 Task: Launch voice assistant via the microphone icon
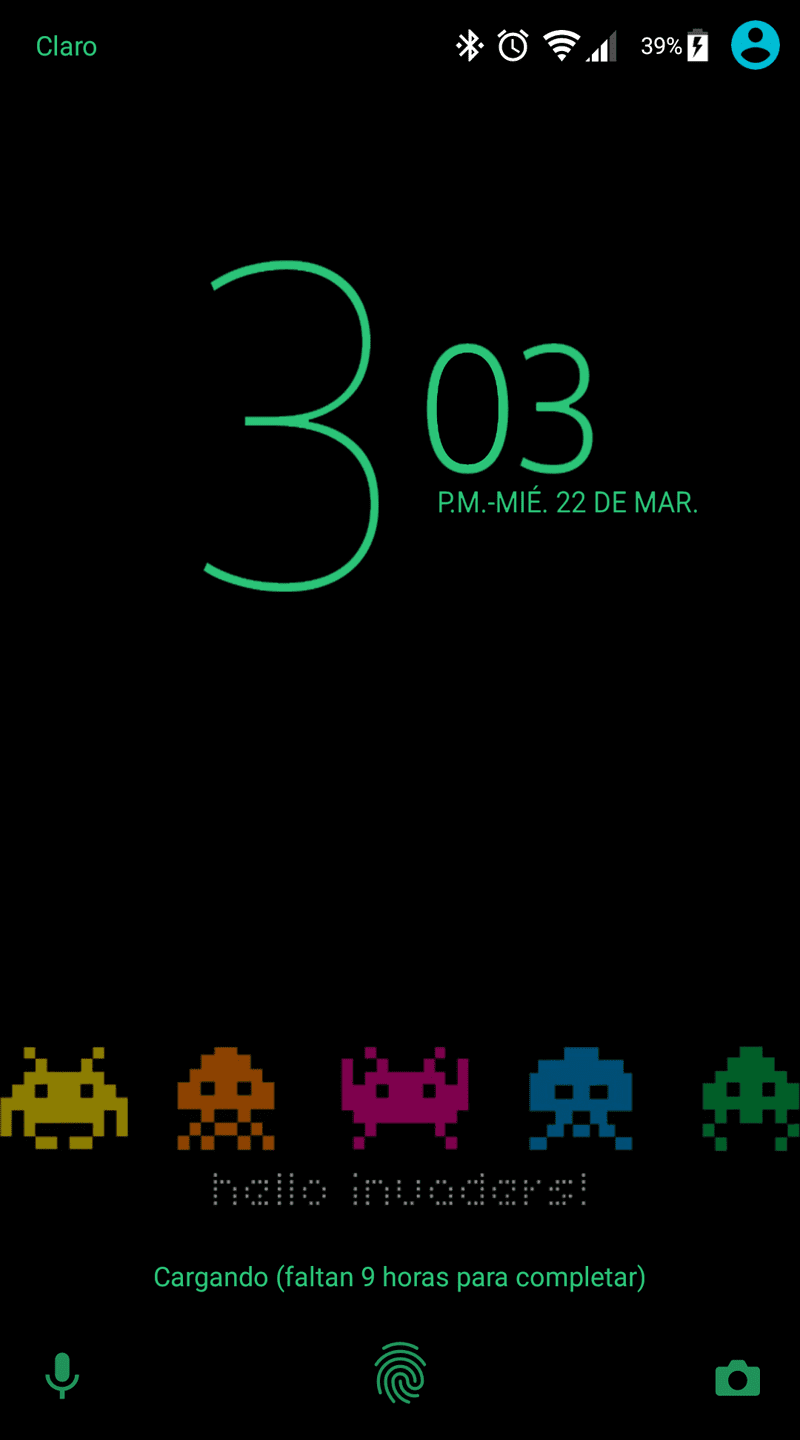click(x=62, y=1376)
